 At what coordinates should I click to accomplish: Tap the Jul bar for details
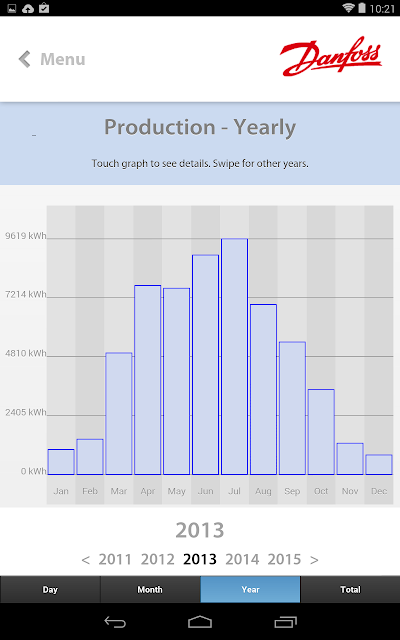click(x=234, y=356)
